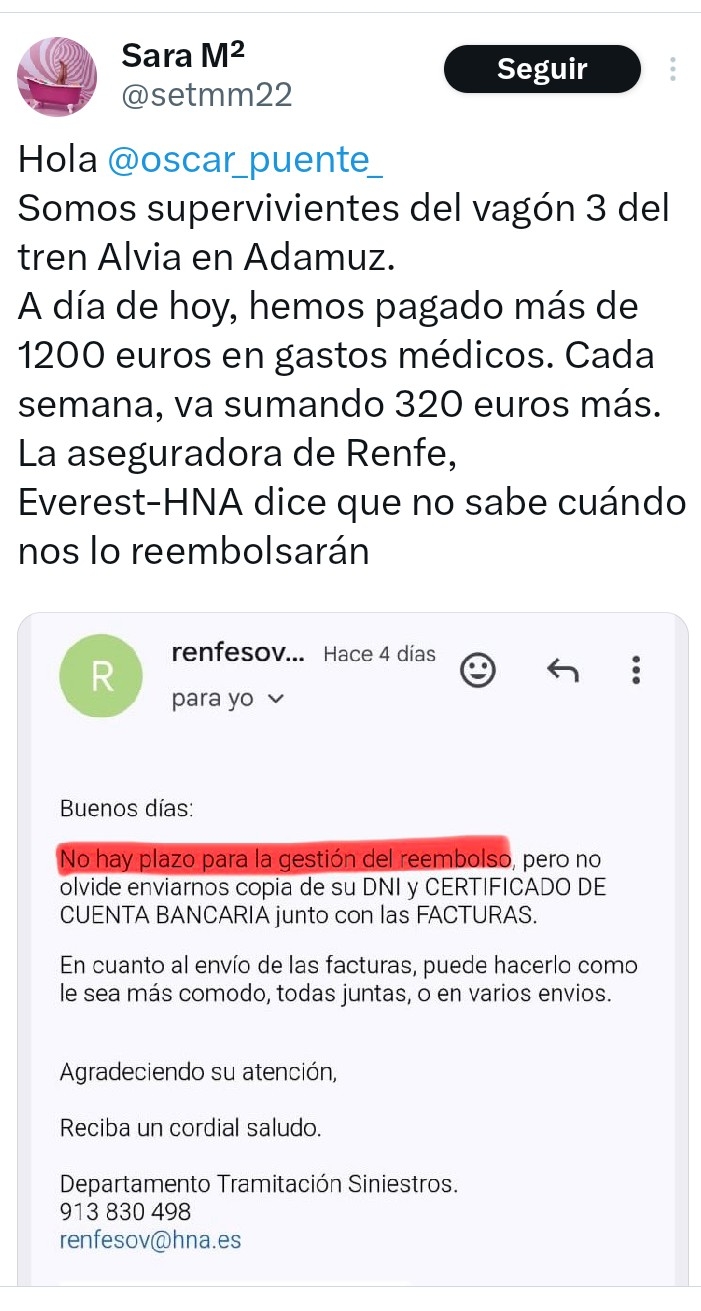
Task: View the @setmm22 profile
Action: coord(206,95)
